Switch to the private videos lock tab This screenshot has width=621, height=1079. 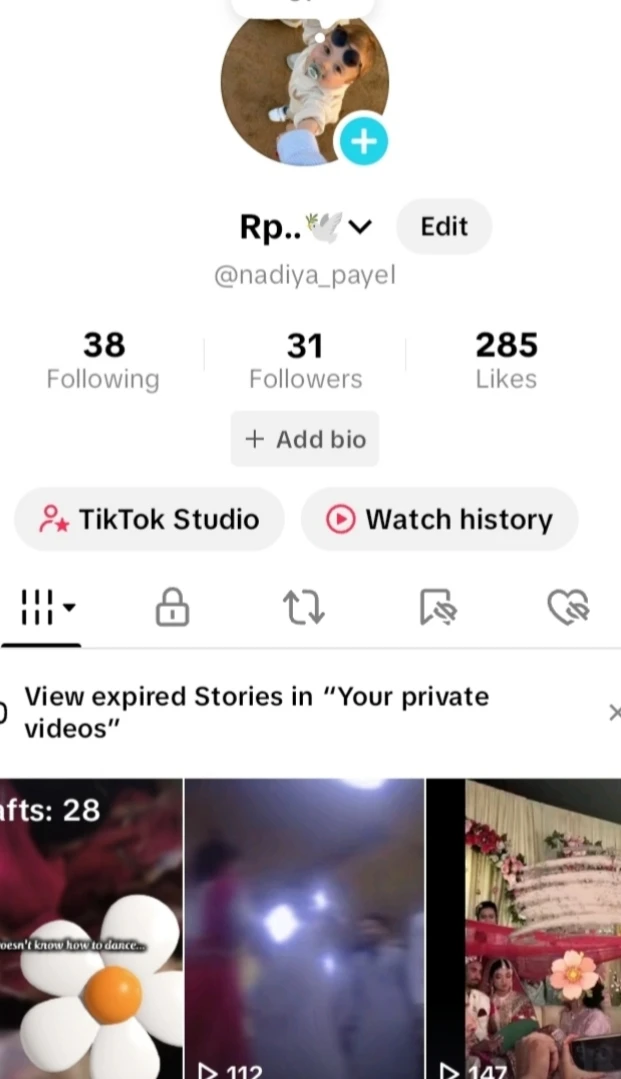172,606
